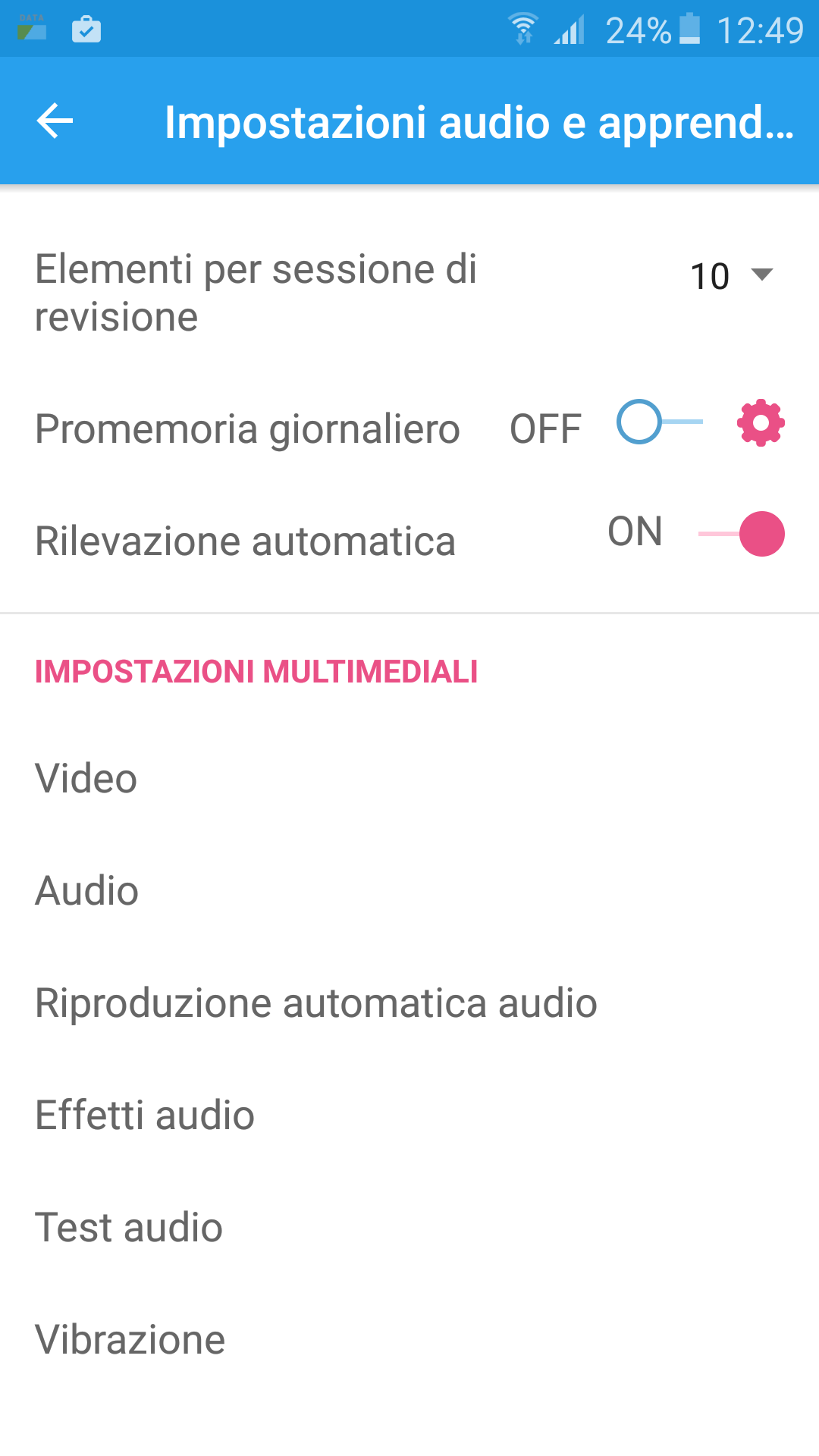The image size is (819, 1456).
Task: Enable the Promemoria giornaliero switch
Action: pos(659,422)
